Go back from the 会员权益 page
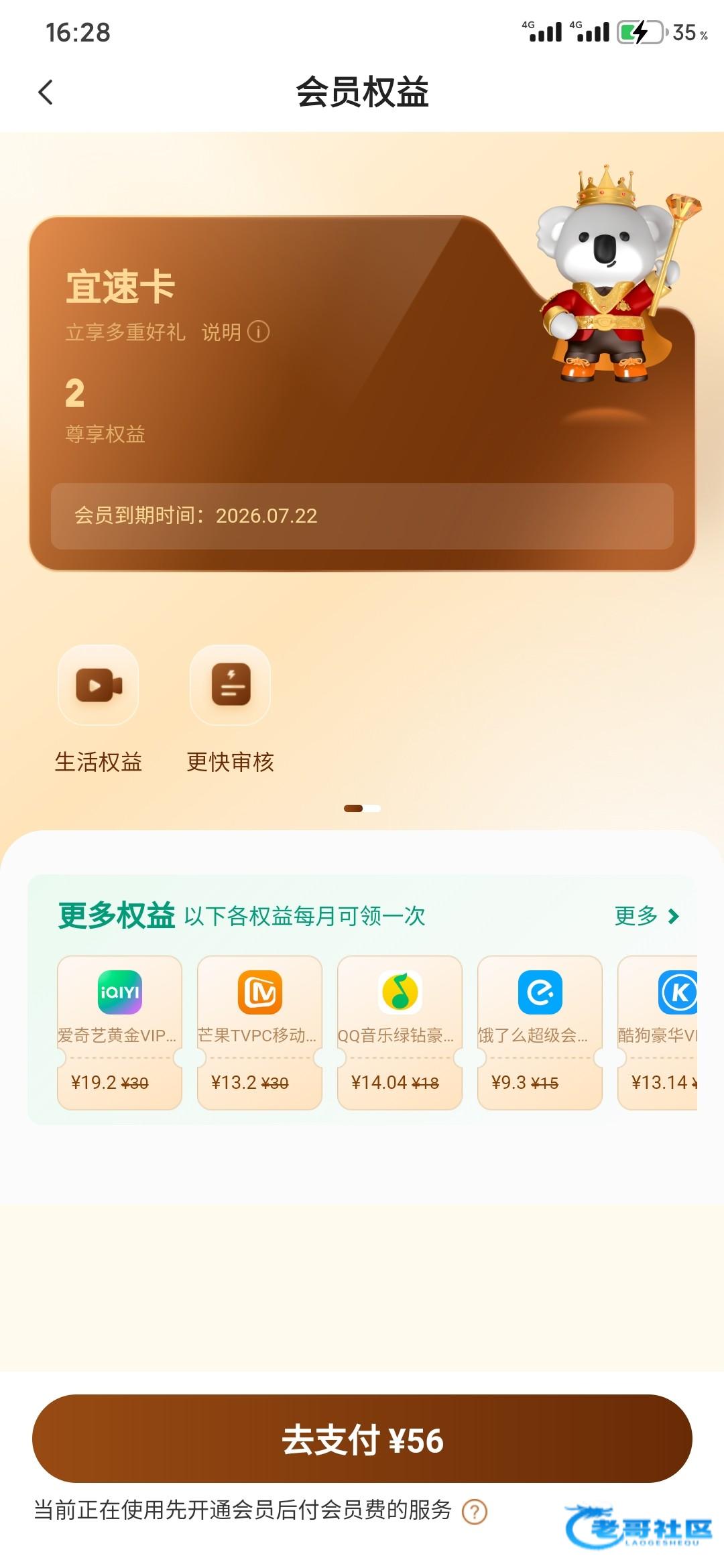This screenshot has height=1568, width=724. pyautogui.click(x=46, y=92)
